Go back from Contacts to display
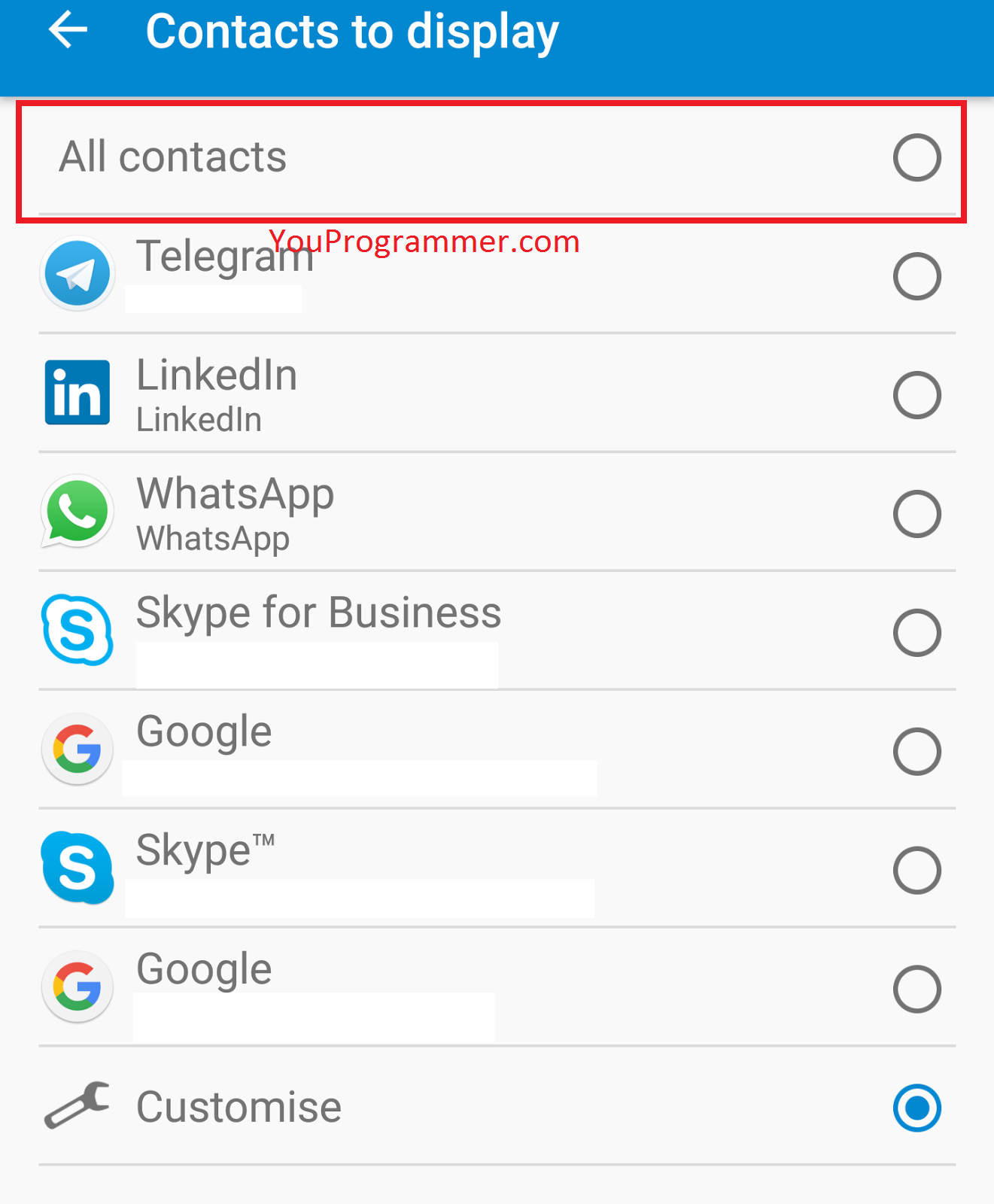The height and width of the screenshot is (1204, 994). [x=68, y=32]
